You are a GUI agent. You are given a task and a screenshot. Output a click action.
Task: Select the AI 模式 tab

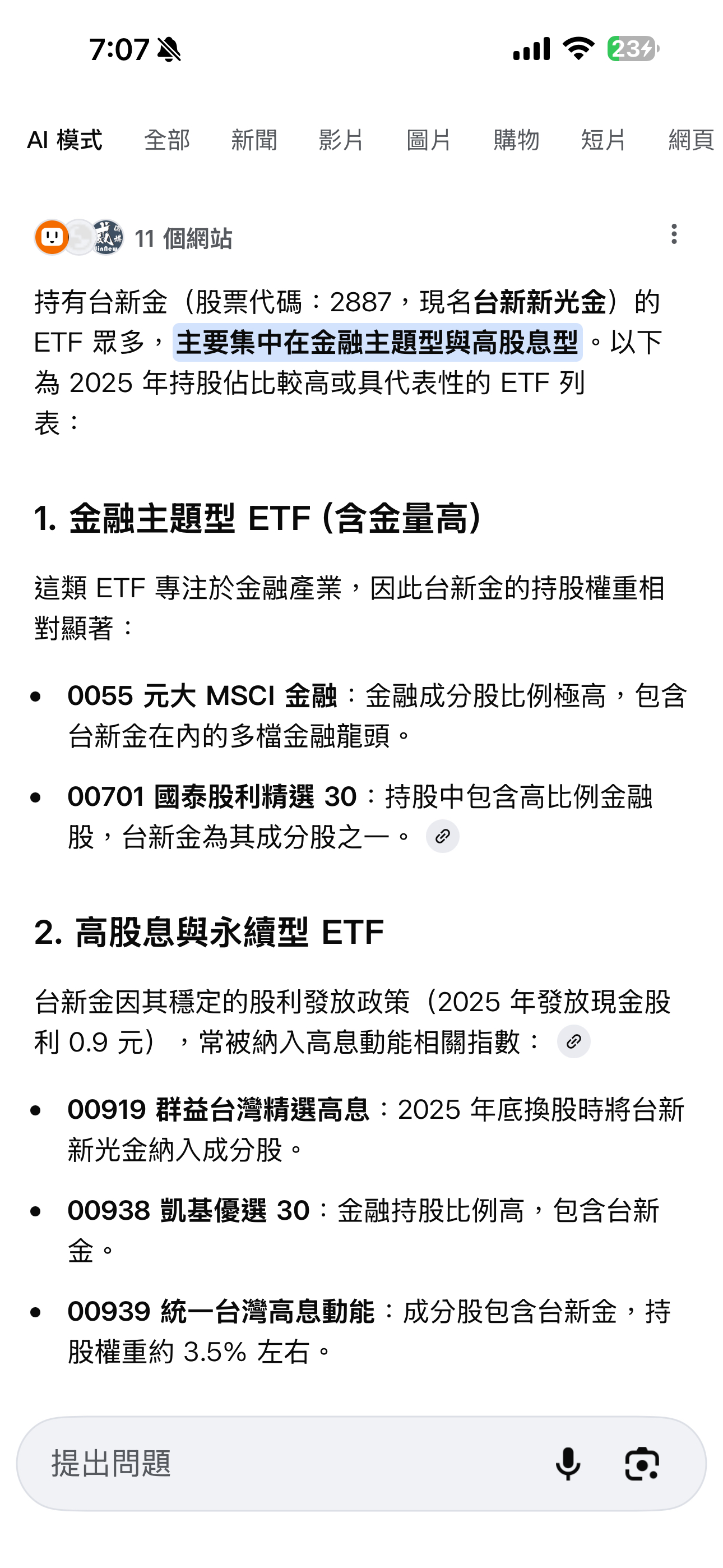[64, 141]
